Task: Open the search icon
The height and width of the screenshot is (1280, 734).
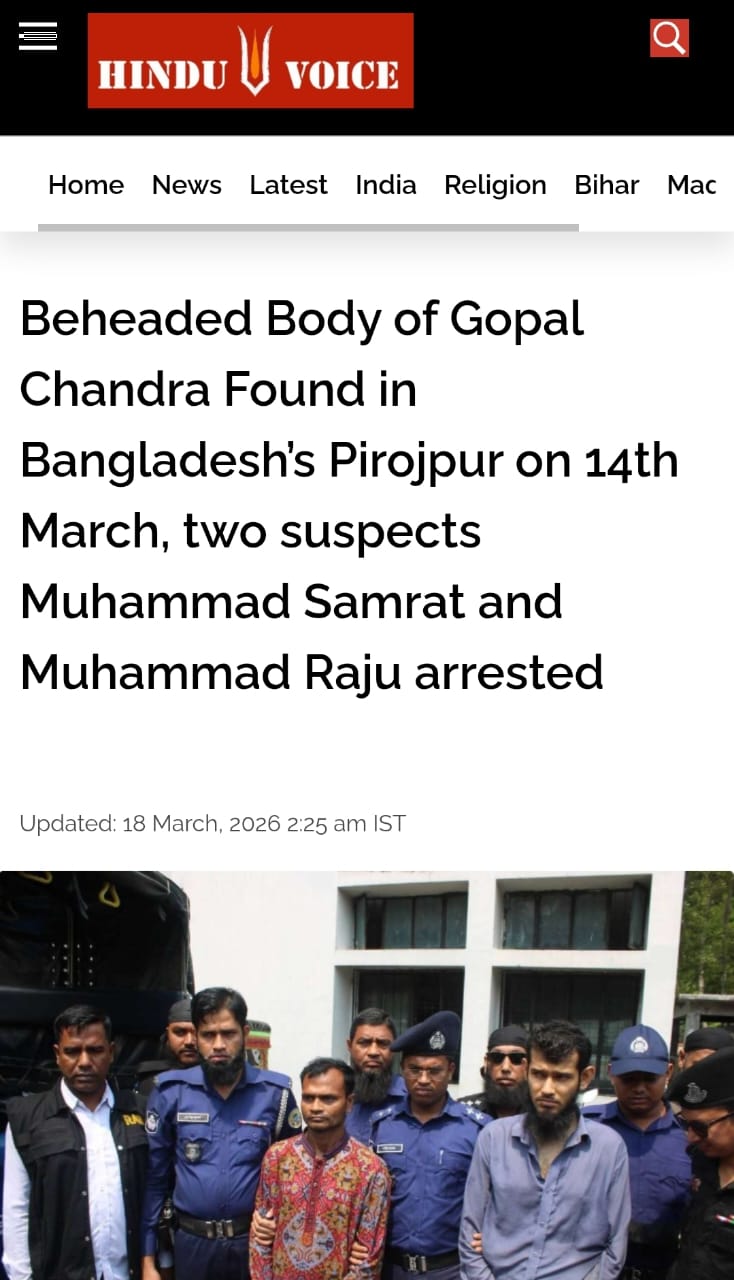Action: [669, 38]
